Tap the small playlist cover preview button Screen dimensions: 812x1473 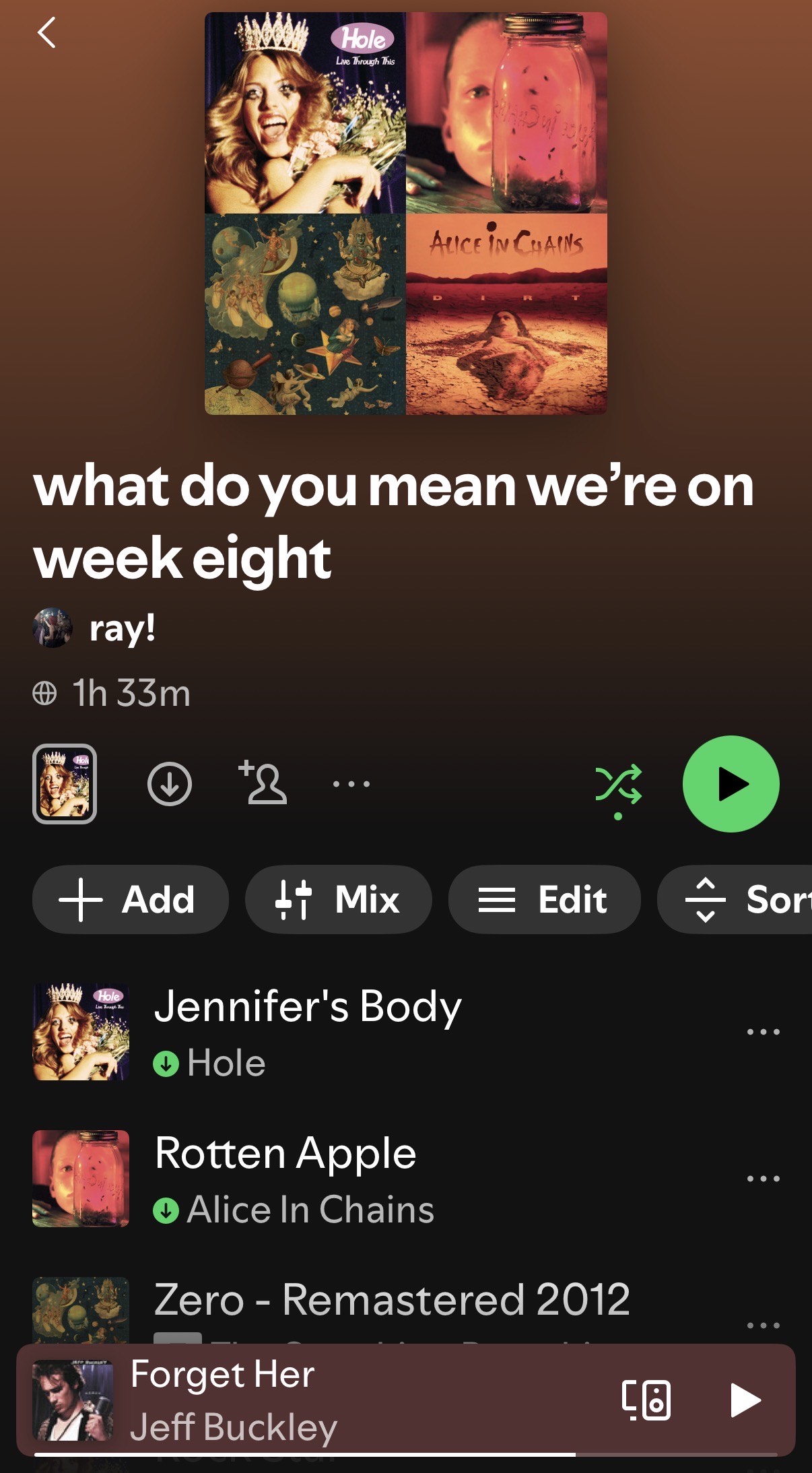(x=65, y=784)
